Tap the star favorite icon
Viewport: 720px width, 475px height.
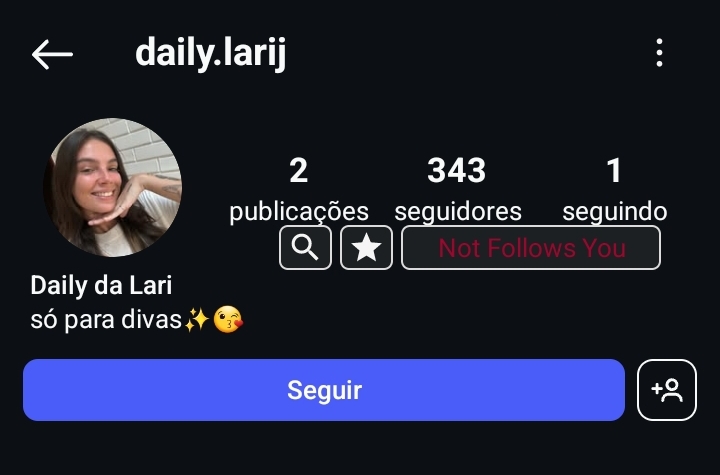pos(366,248)
